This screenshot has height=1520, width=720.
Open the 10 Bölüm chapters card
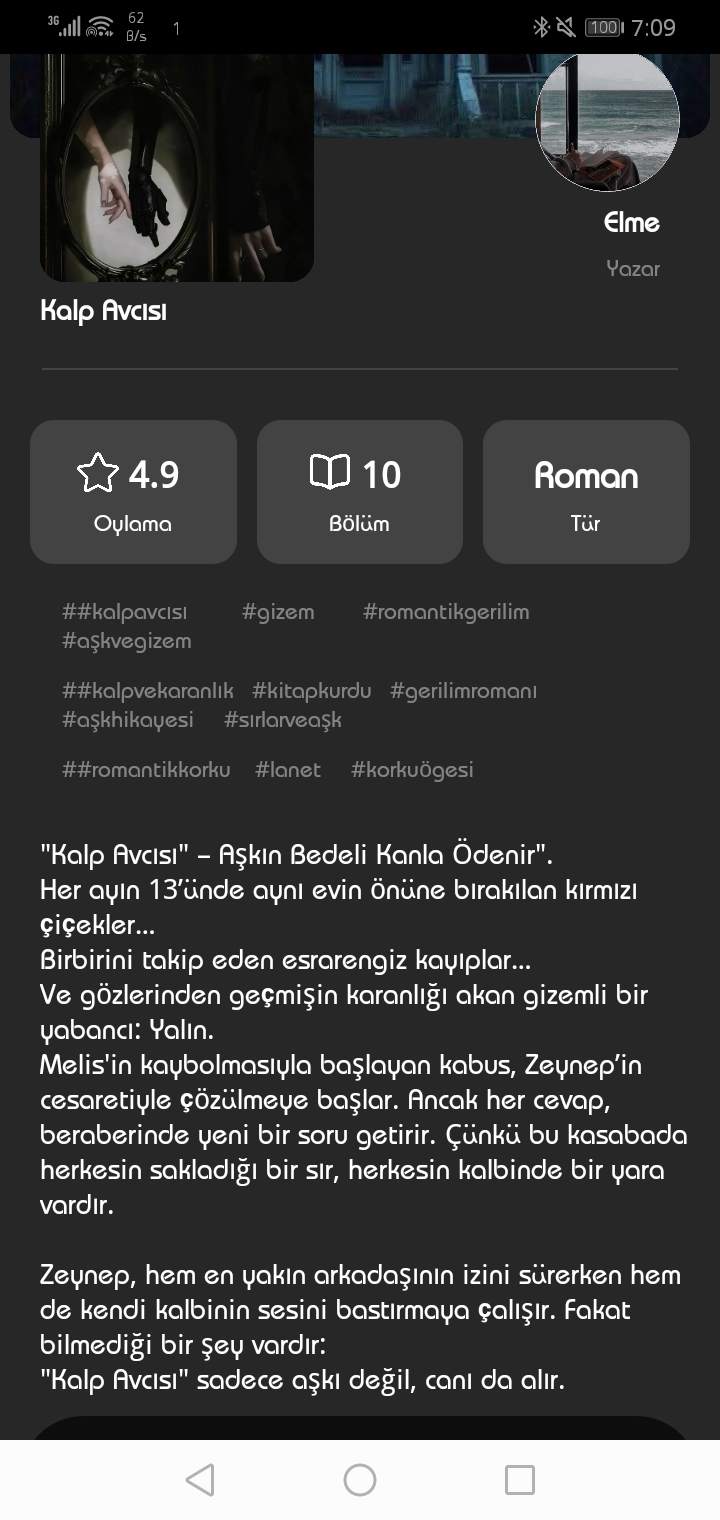pos(360,492)
